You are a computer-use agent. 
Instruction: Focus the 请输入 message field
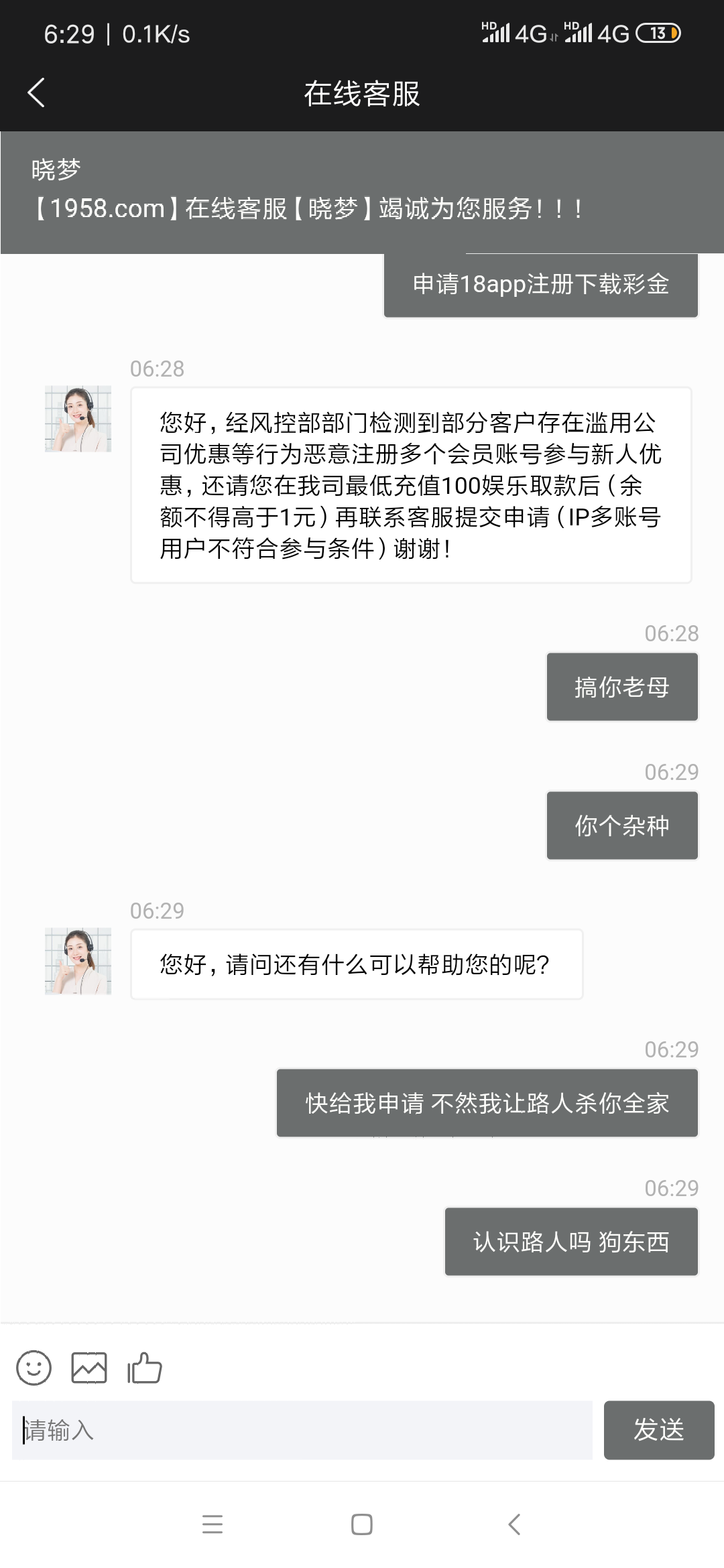tap(302, 1430)
